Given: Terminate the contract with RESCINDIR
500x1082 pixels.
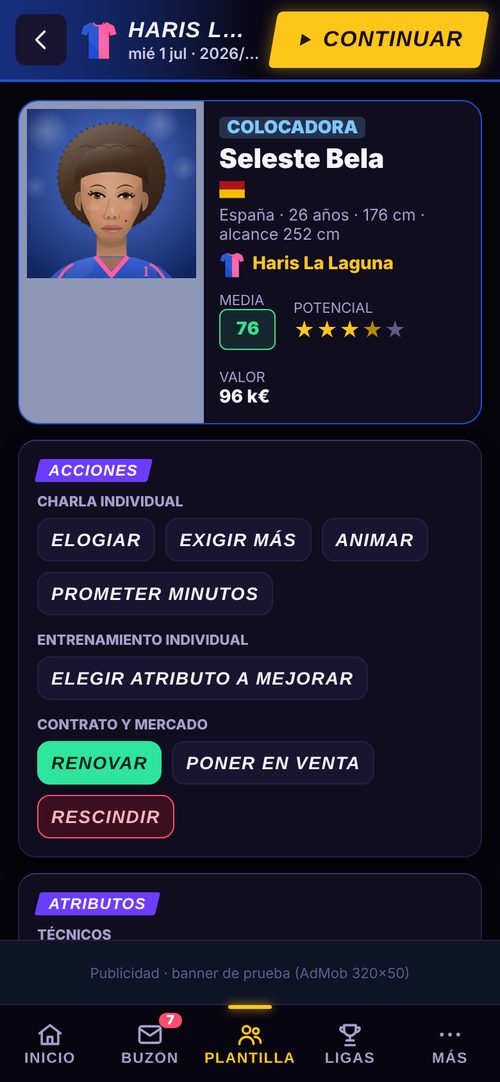Looking at the screenshot, I should tap(106, 817).
